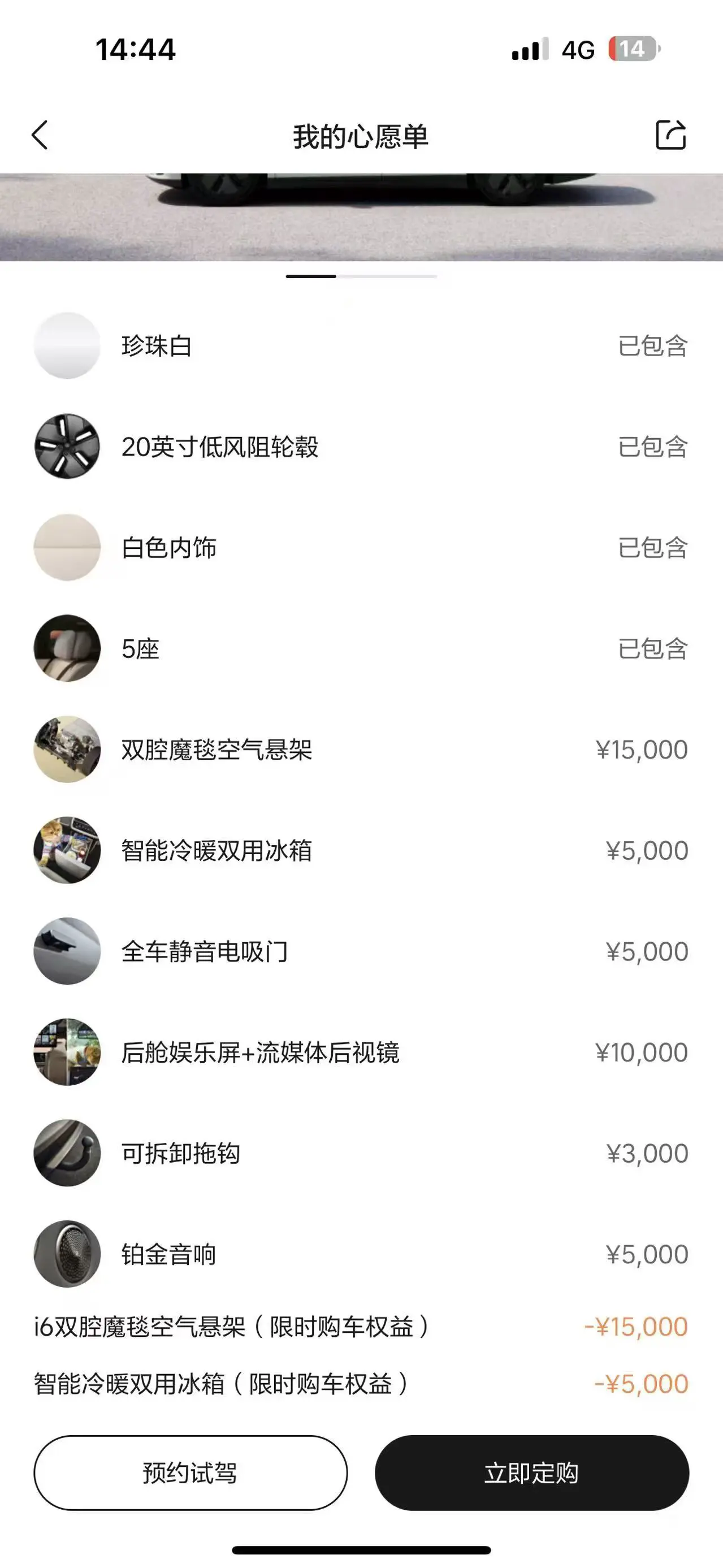
Task: Book a test drive via 预约试驾
Action: click(x=191, y=1472)
